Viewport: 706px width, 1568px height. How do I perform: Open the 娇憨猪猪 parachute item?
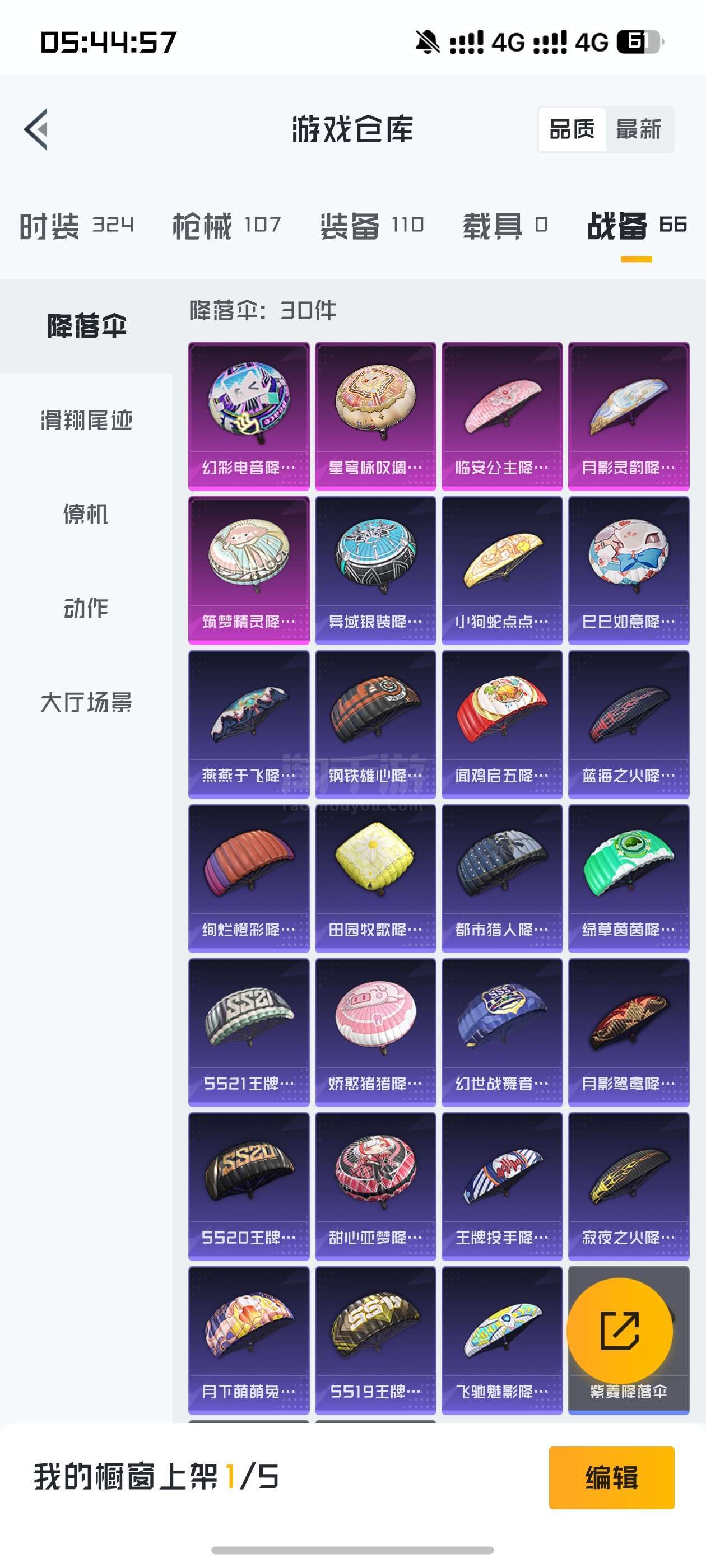pos(375,1032)
